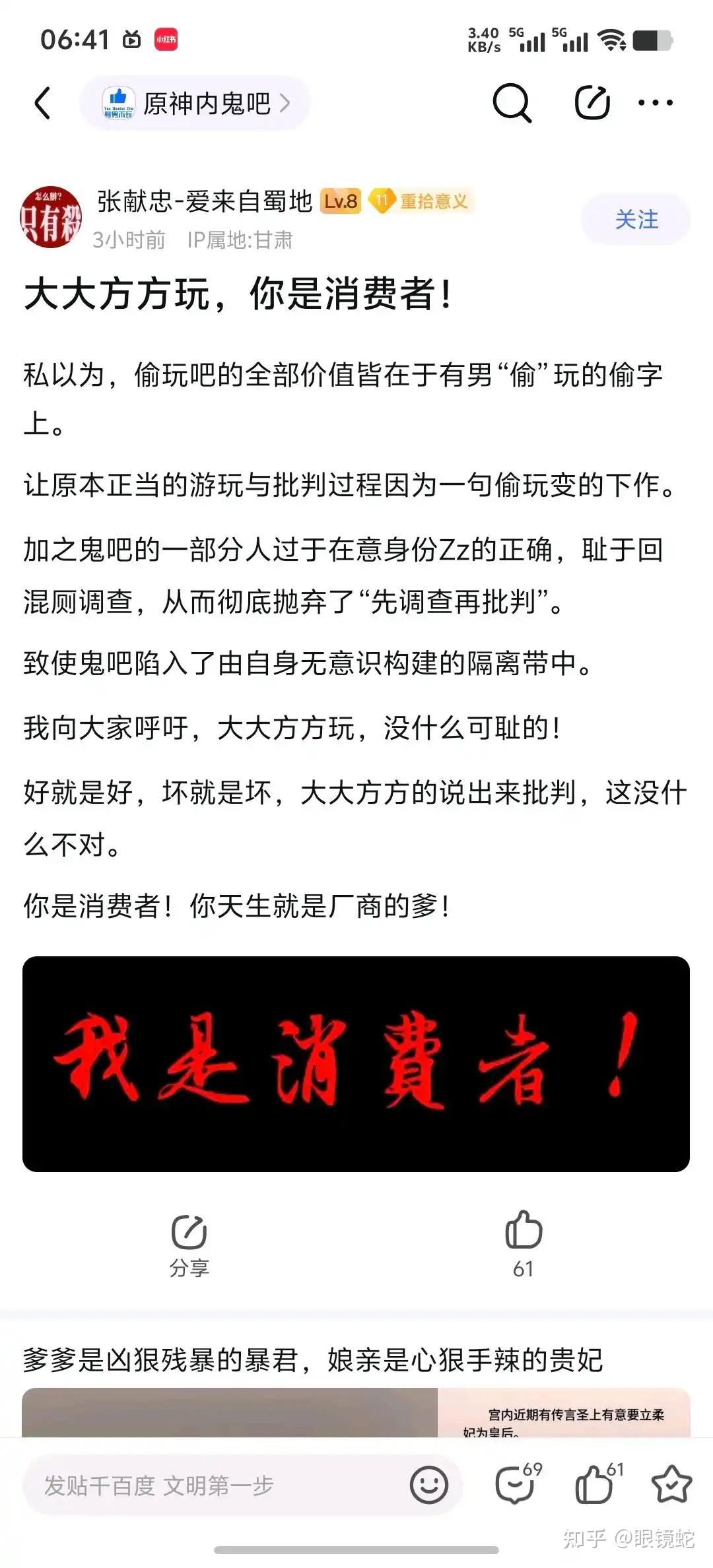Follow the author with 关注 button
Viewport: 713px width, 1568px height.
[x=636, y=219]
